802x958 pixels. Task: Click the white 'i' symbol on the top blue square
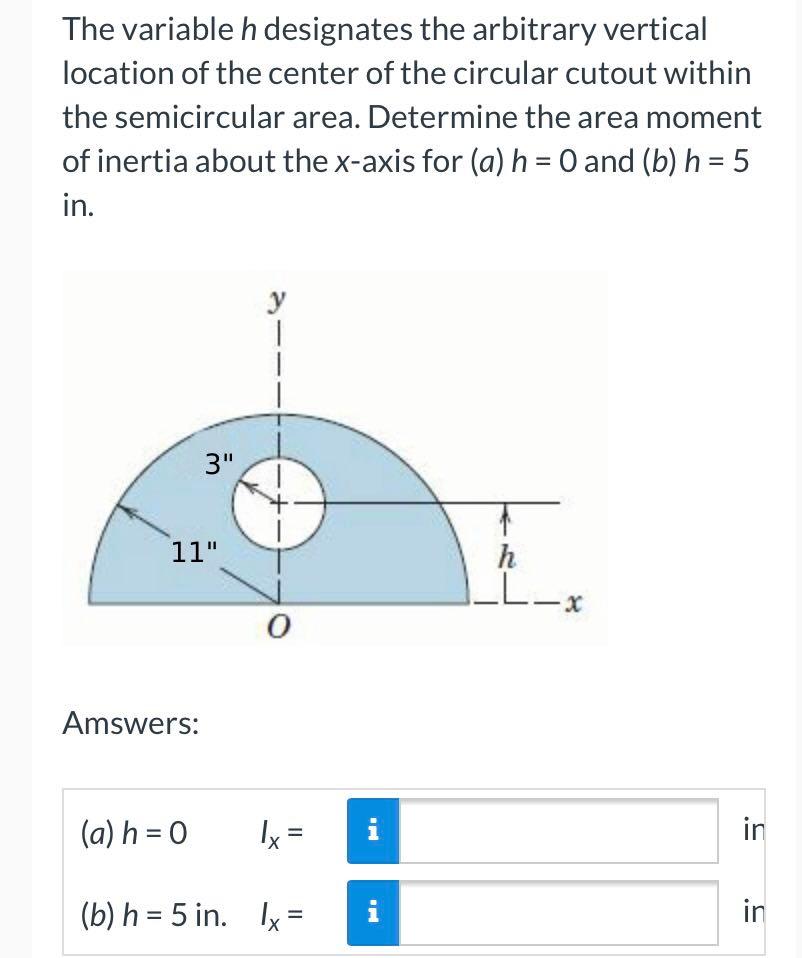point(373,830)
